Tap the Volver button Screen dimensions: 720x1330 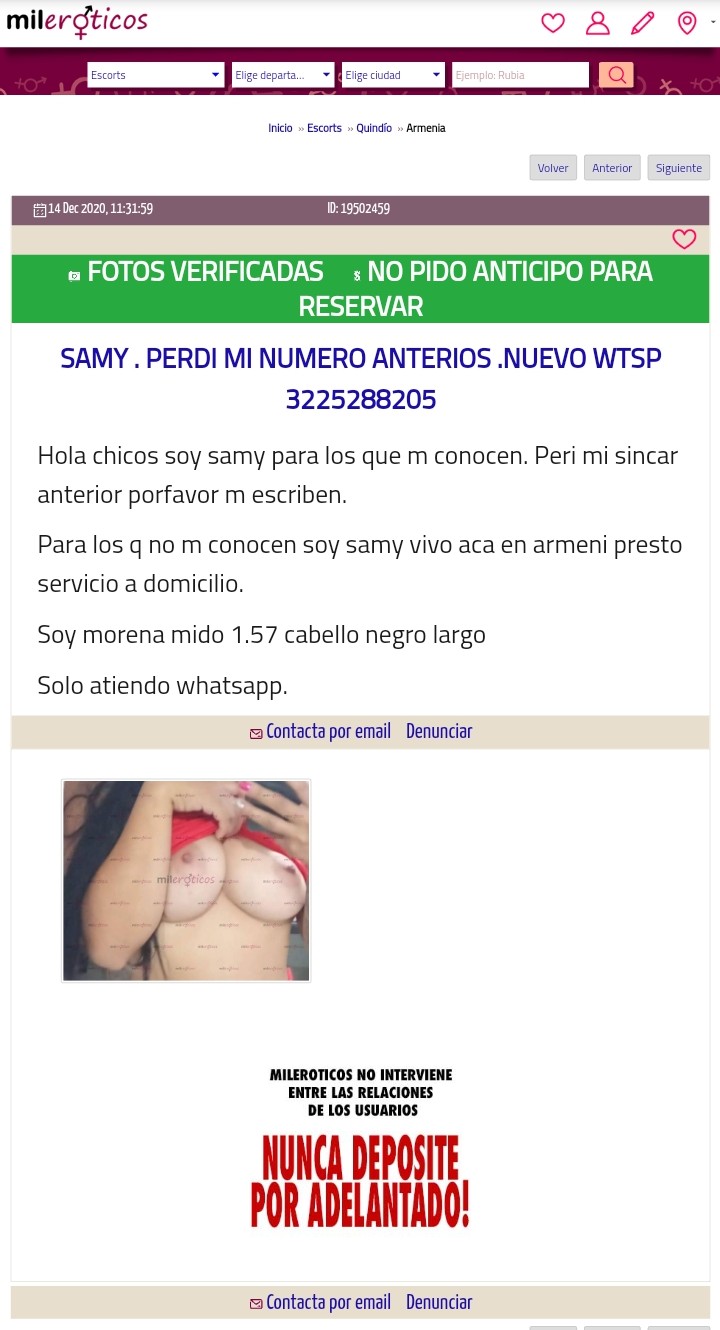coord(553,168)
